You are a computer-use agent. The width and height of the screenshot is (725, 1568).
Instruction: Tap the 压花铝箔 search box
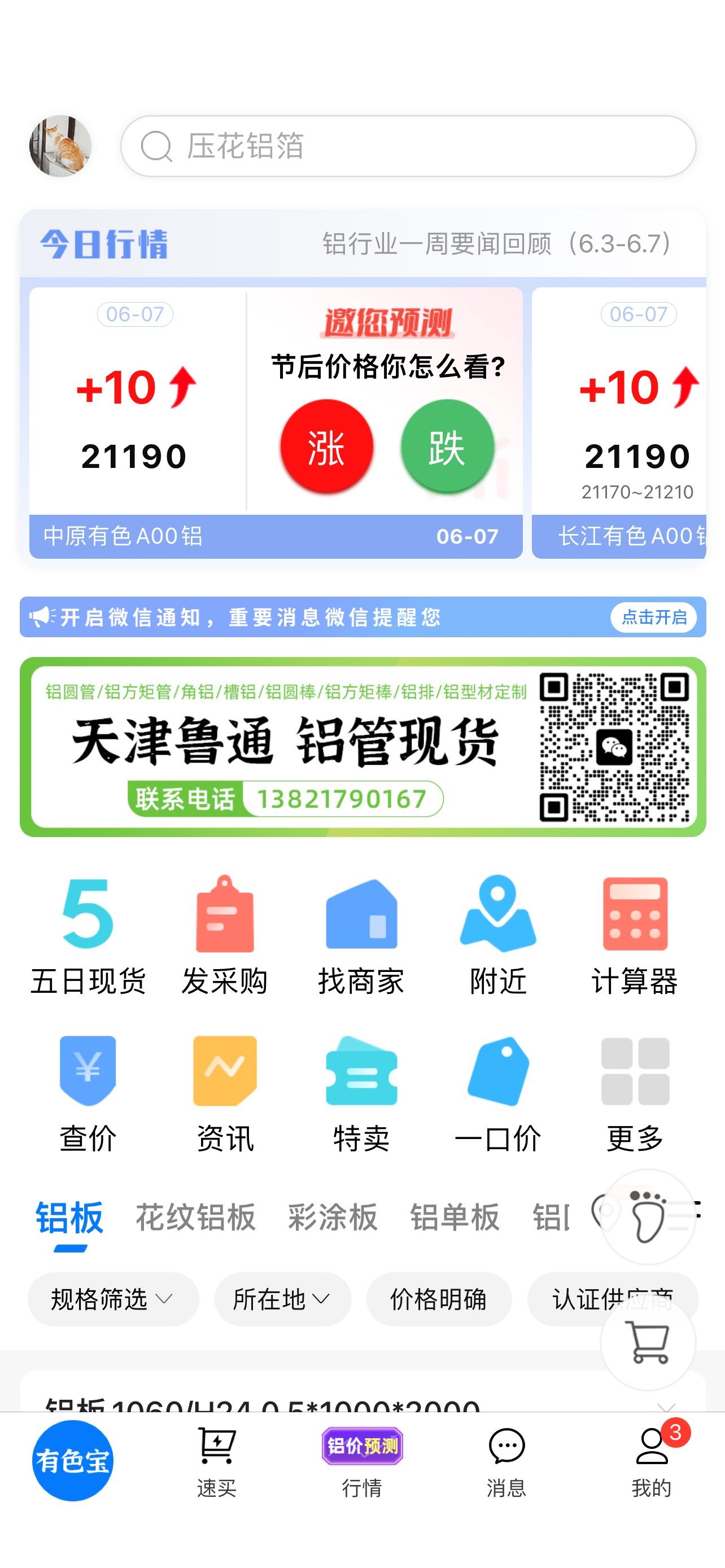pyautogui.click(x=408, y=146)
